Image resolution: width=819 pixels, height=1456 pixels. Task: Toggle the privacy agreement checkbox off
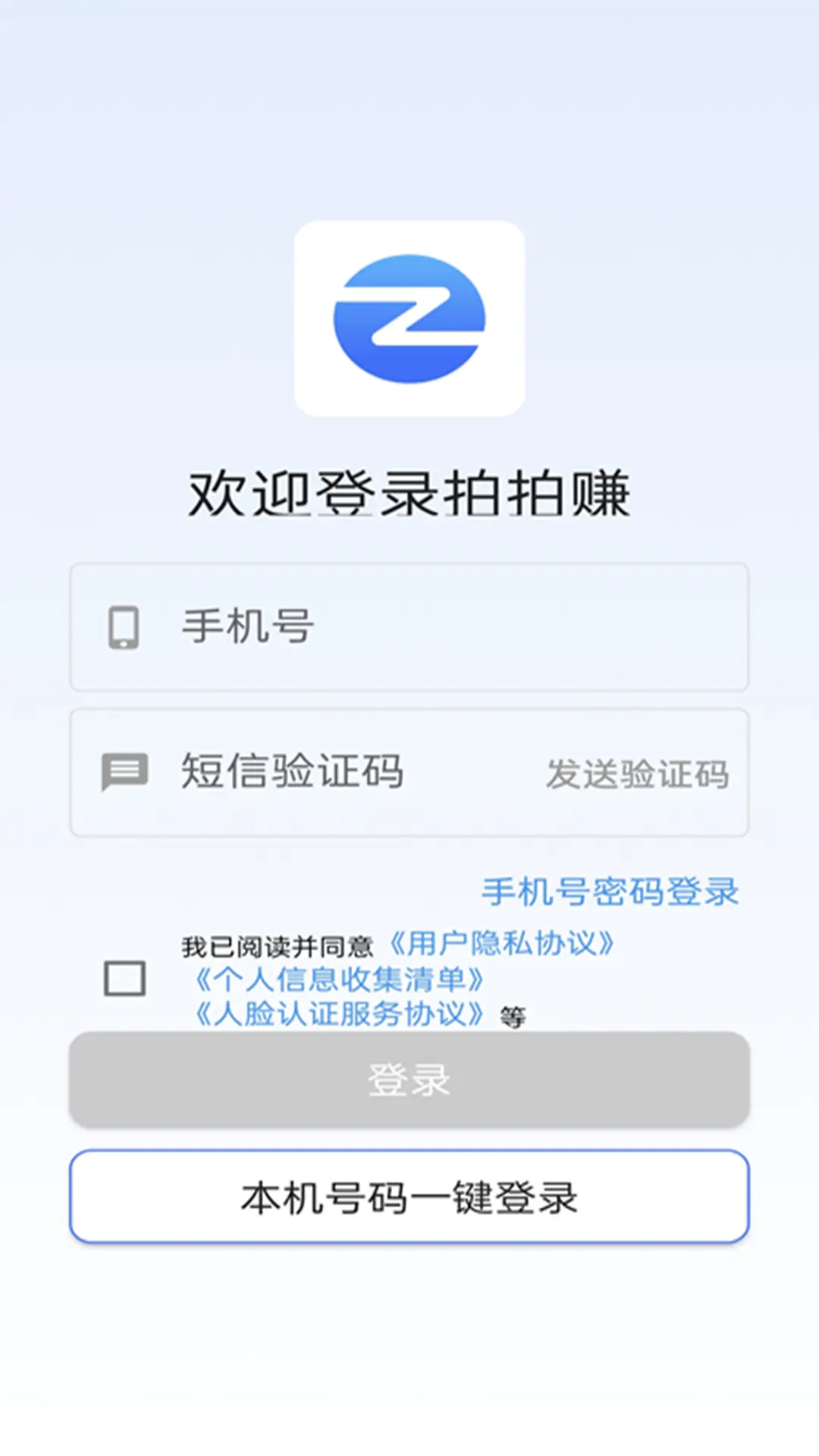(x=124, y=978)
